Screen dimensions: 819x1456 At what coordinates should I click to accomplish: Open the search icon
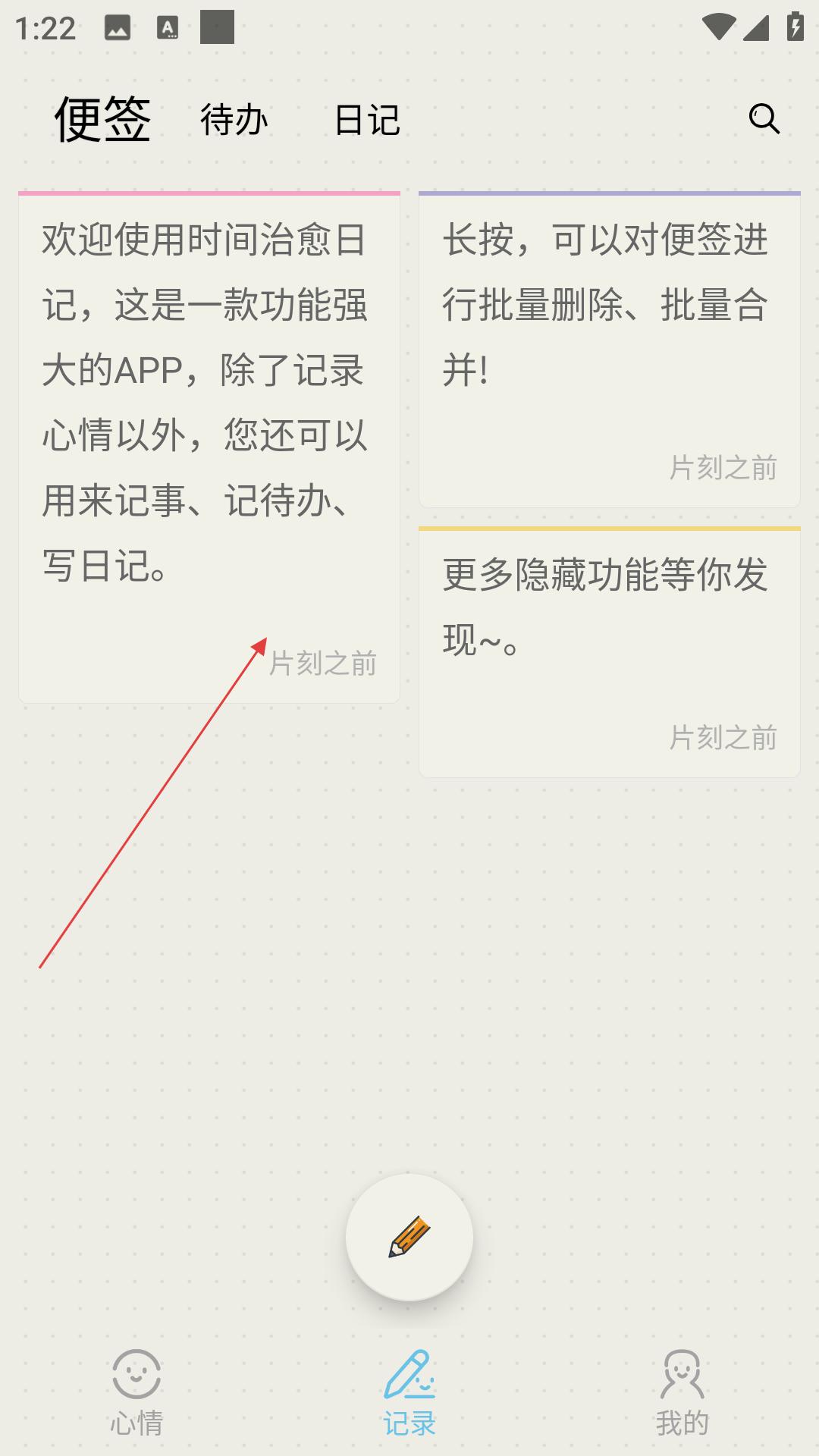[x=764, y=119]
